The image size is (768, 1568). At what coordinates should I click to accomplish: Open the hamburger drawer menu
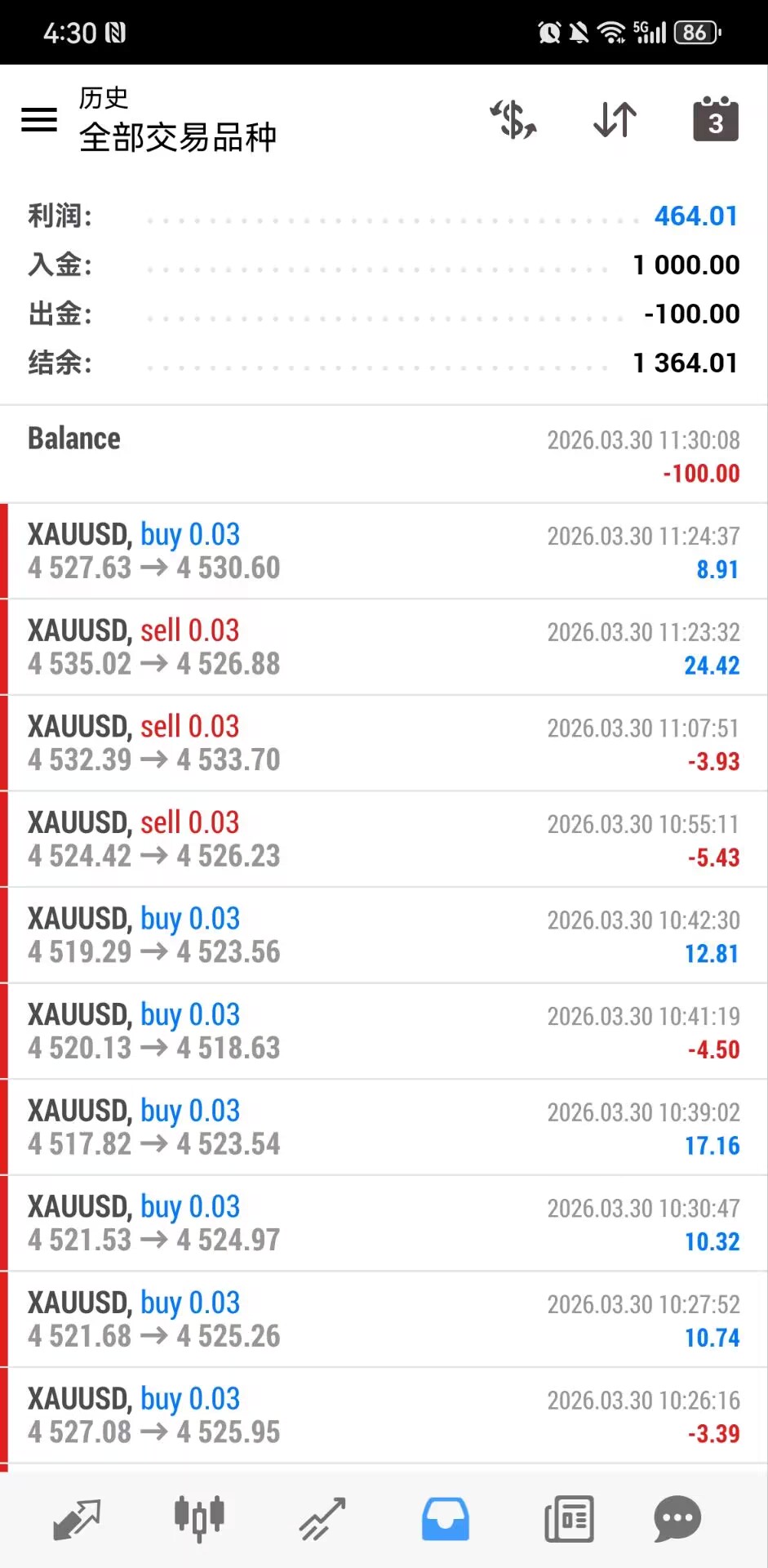click(x=39, y=120)
